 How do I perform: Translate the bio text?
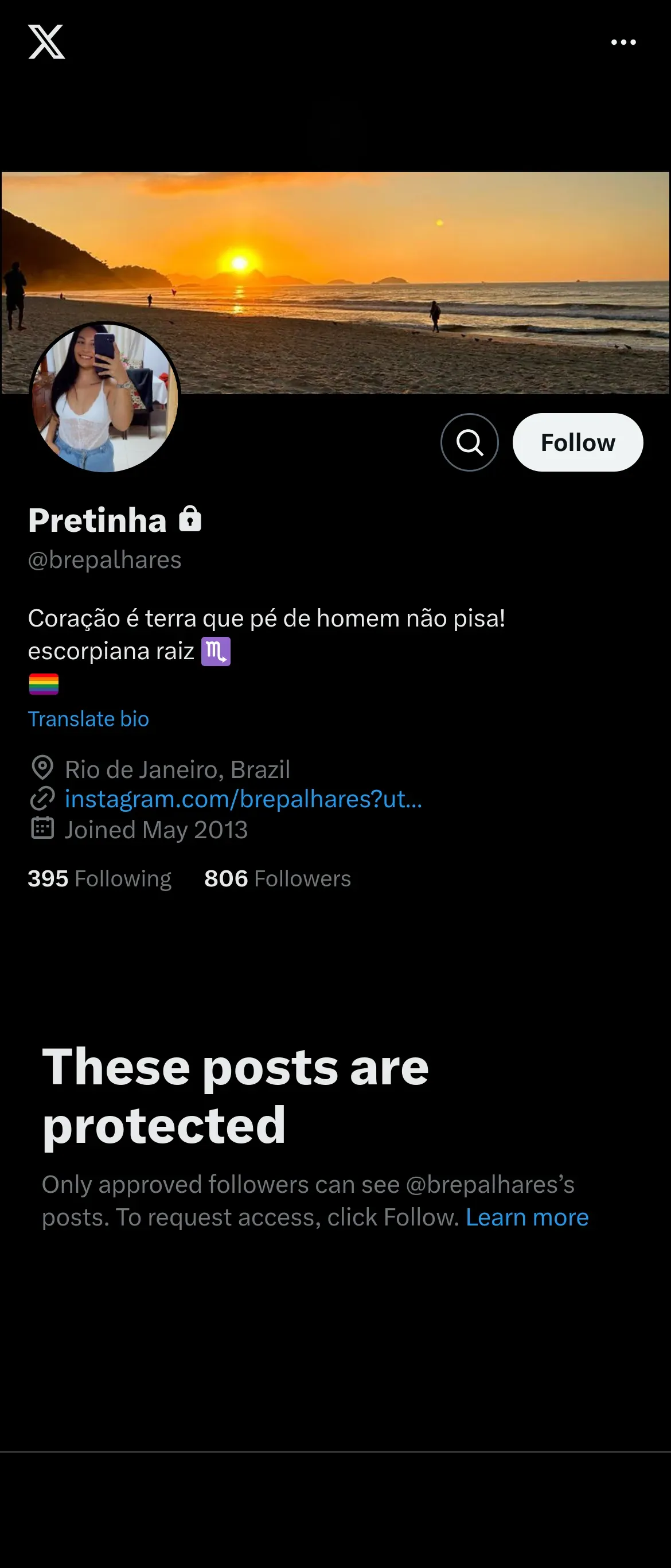(x=88, y=719)
